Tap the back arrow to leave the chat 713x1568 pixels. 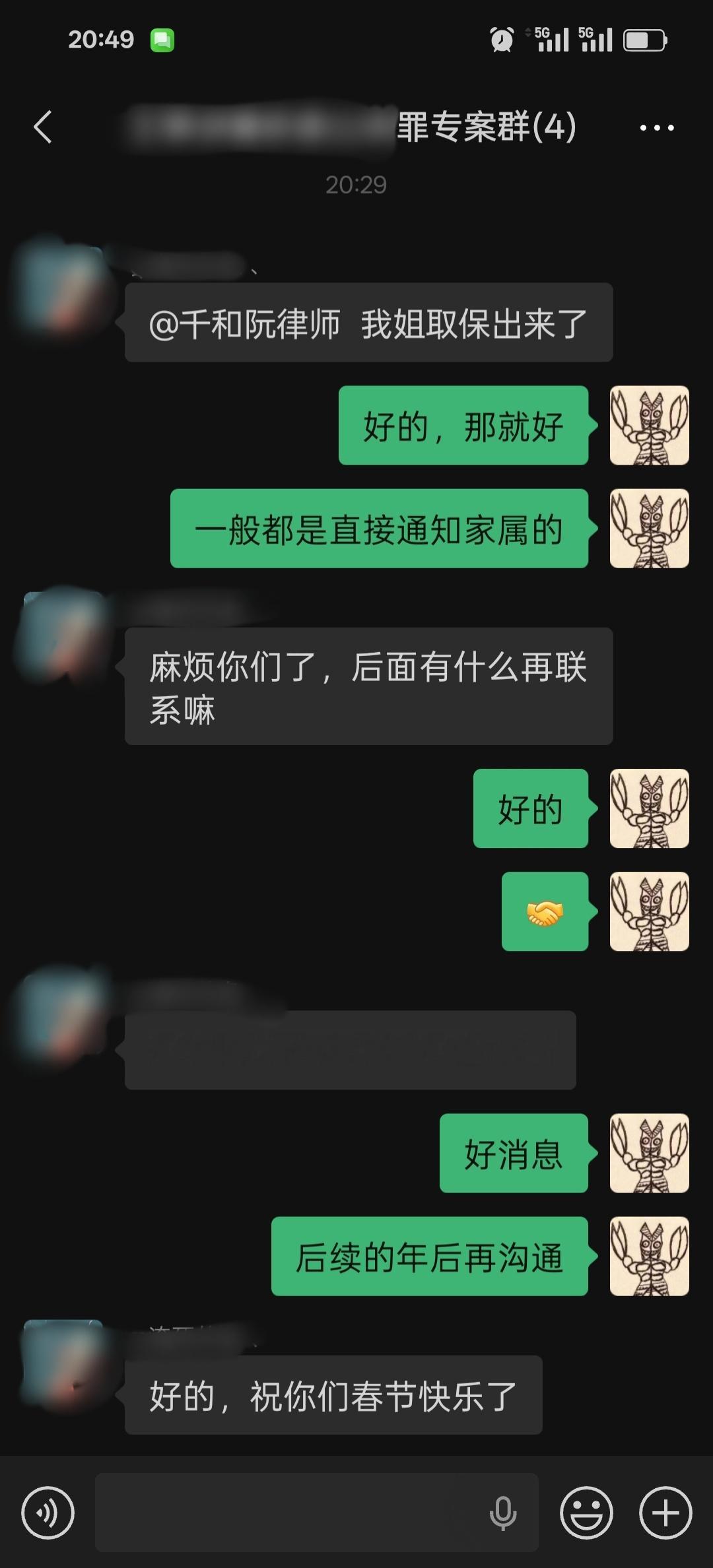tap(44, 127)
